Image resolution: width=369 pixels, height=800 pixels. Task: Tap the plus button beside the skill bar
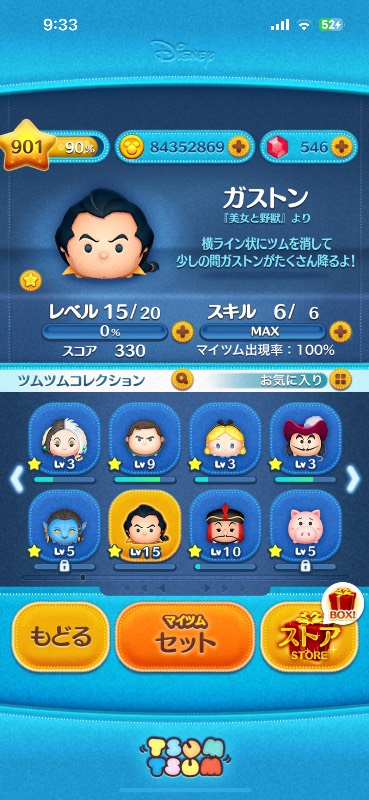(x=340, y=332)
